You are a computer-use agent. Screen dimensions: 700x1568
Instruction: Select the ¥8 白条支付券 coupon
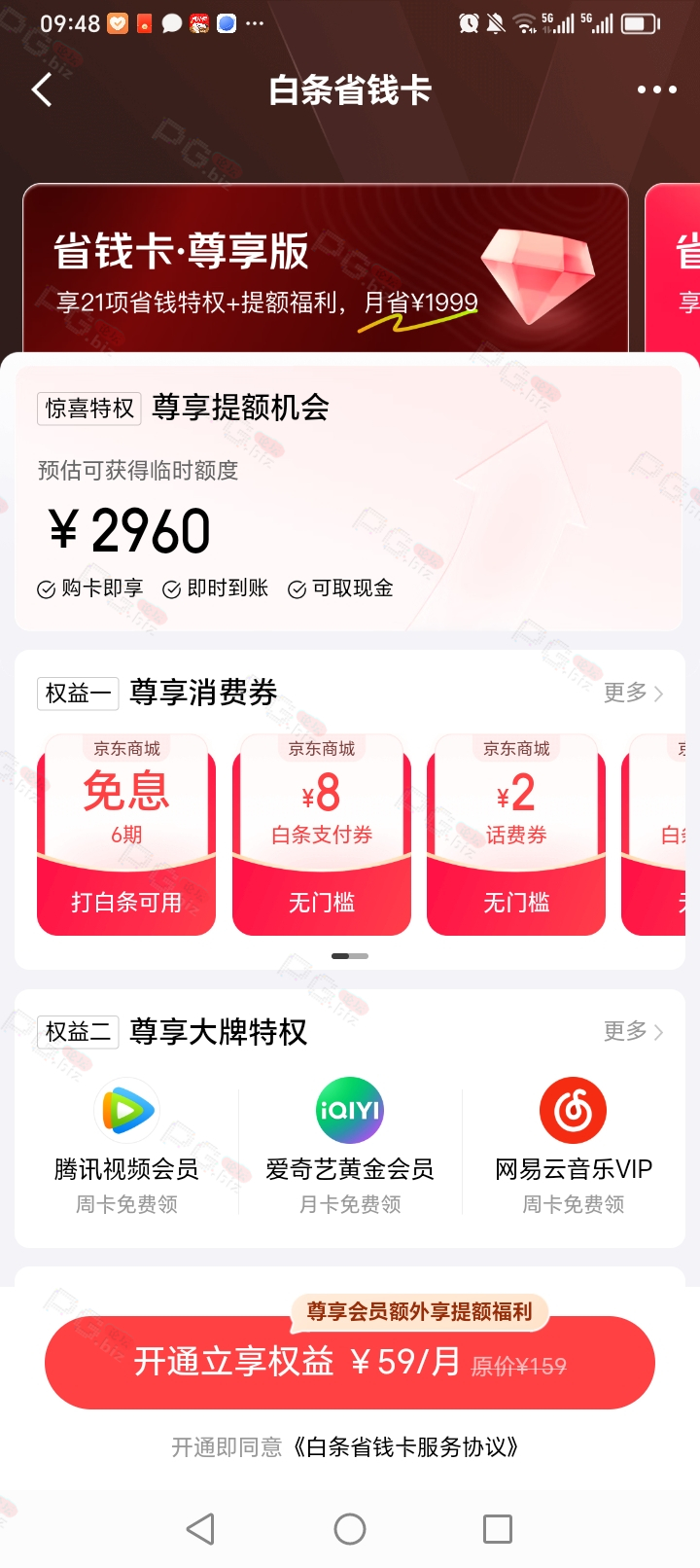pyautogui.click(x=322, y=836)
